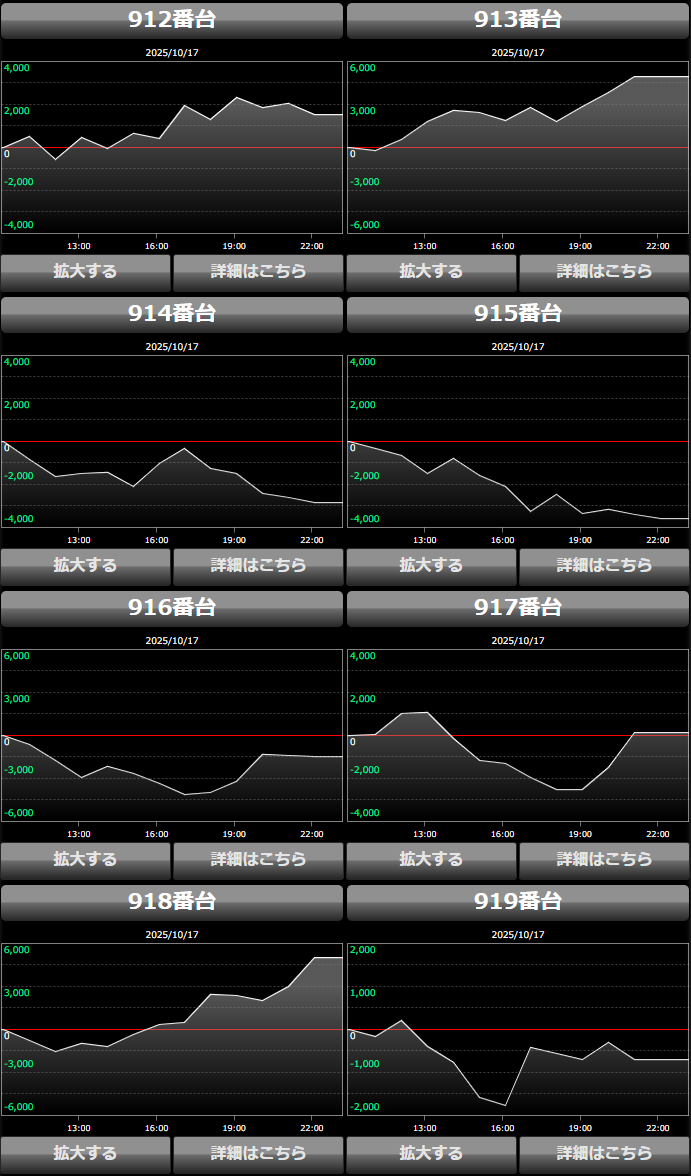This screenshot has height=1176, width=691.
Task: Select the 912番台 header bar
Action: (172, 20)
